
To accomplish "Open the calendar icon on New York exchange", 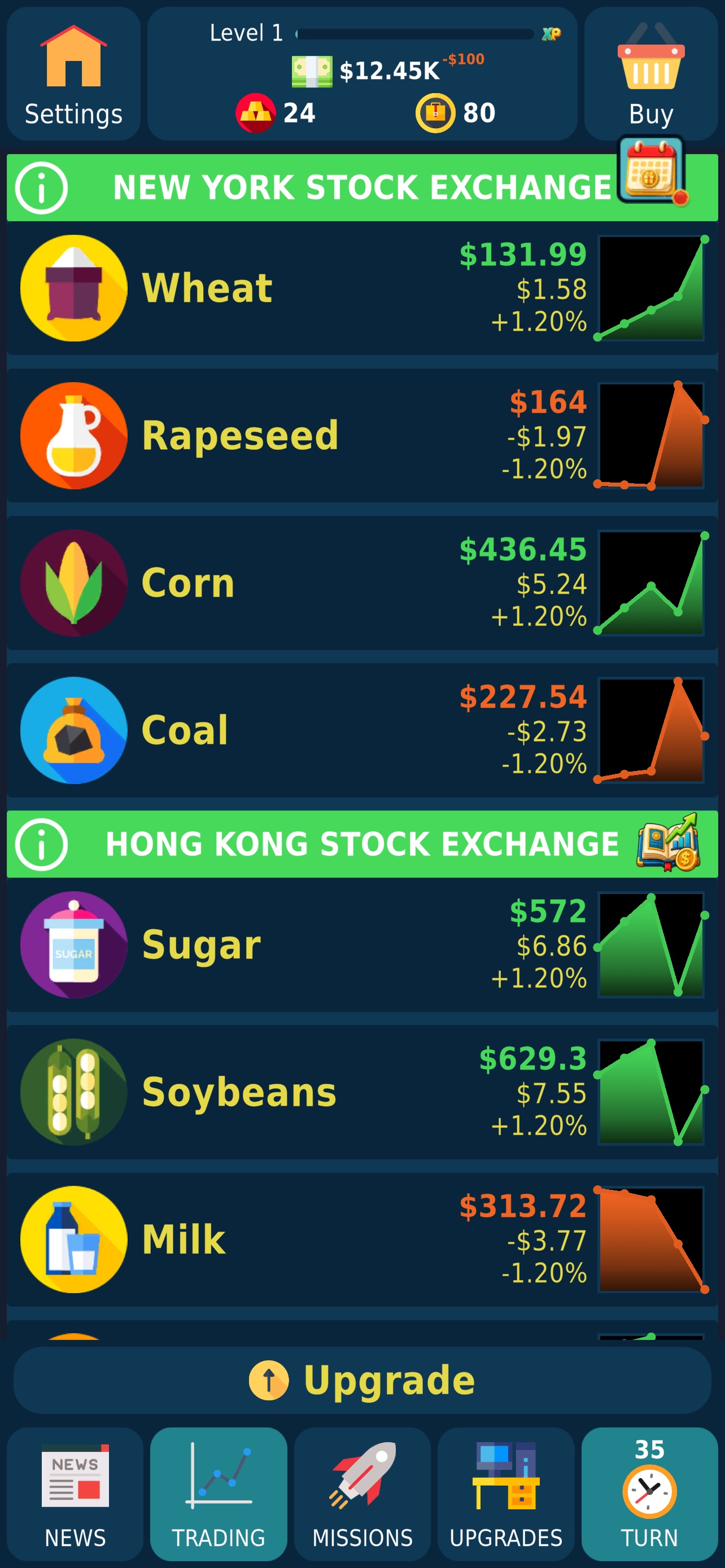I will [x=652, y=171].
